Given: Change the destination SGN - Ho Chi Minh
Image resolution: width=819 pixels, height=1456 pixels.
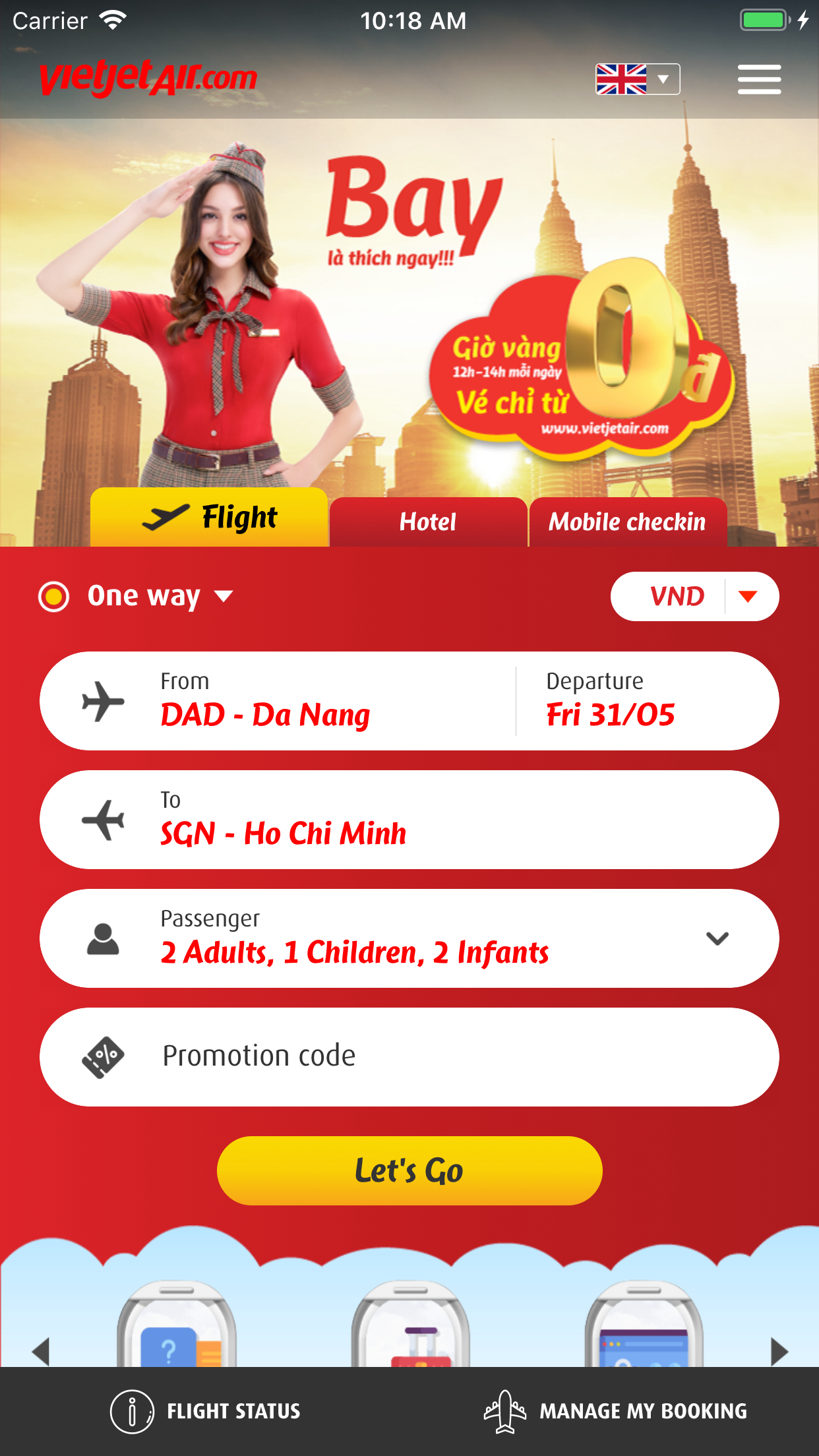Looking at the screenshot, I should [409, 820].
